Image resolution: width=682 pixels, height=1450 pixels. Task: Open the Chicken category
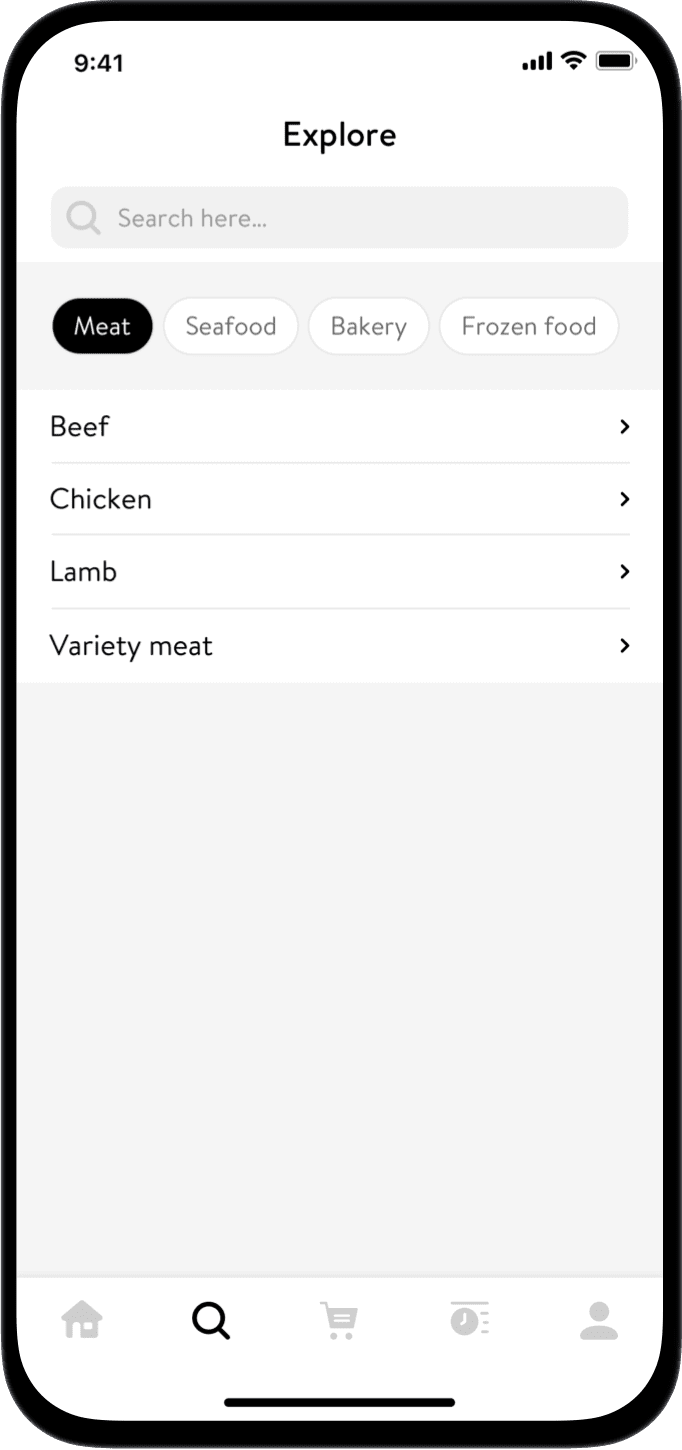[339, 499]
